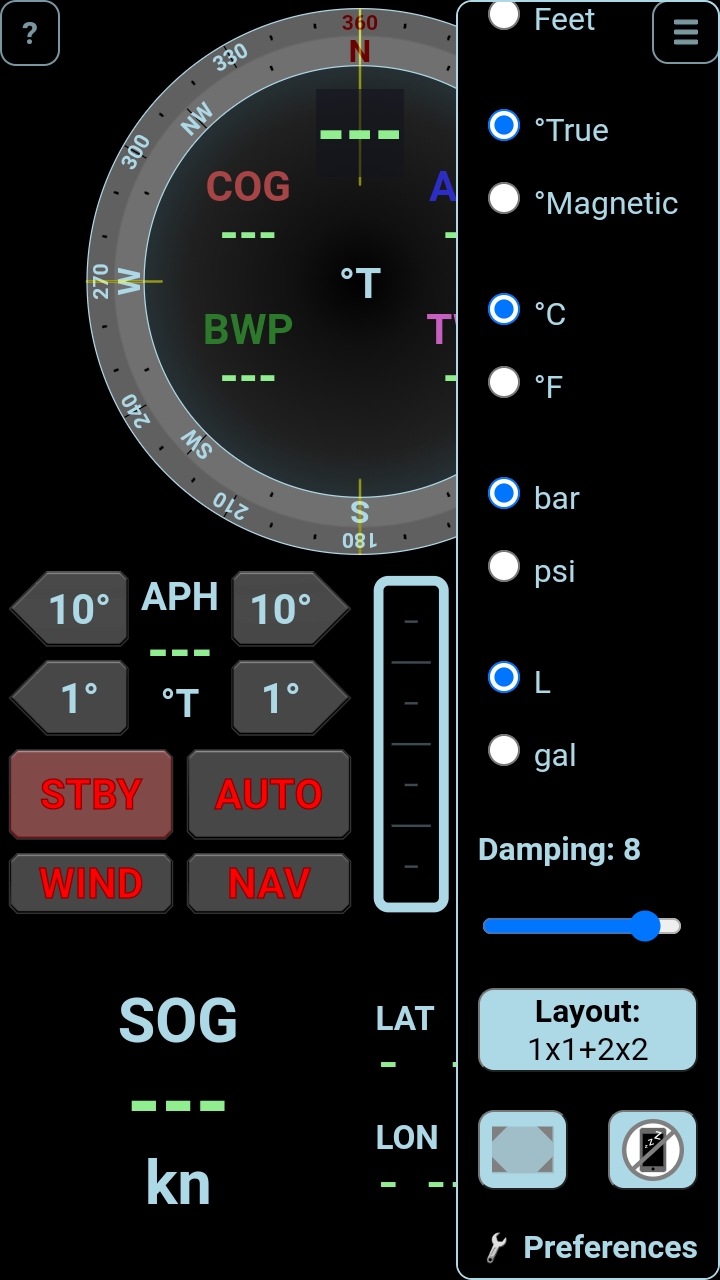Tap the Damping slider track
The width and height of the screenshot is (720, 1280).
tap(582, 926)
